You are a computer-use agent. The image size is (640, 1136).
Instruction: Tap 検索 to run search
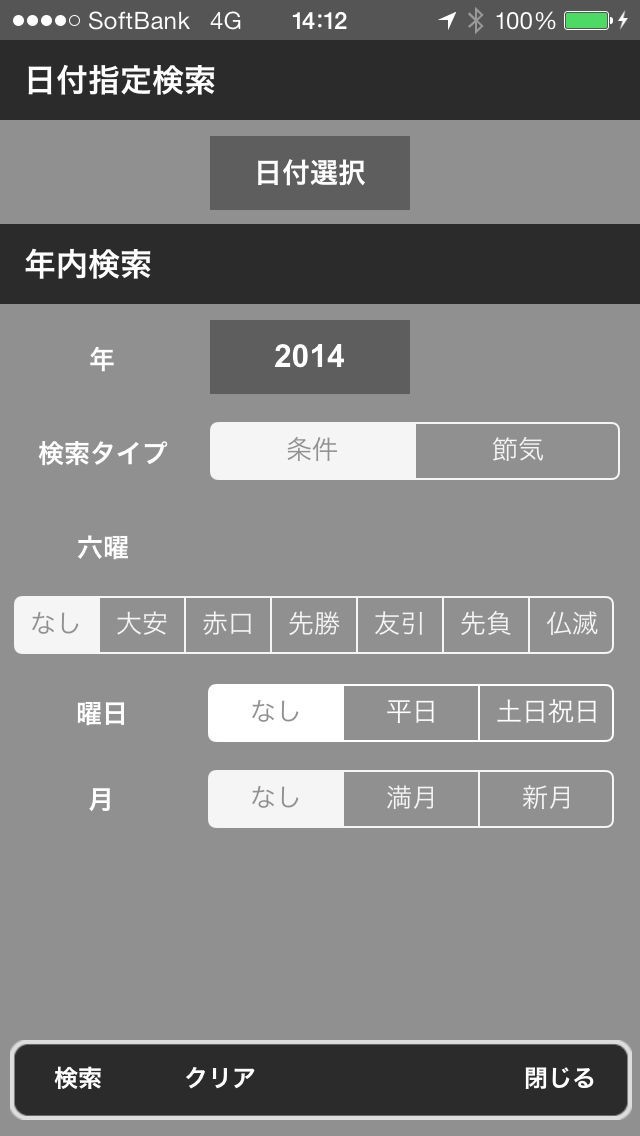tap(78, 1078)
